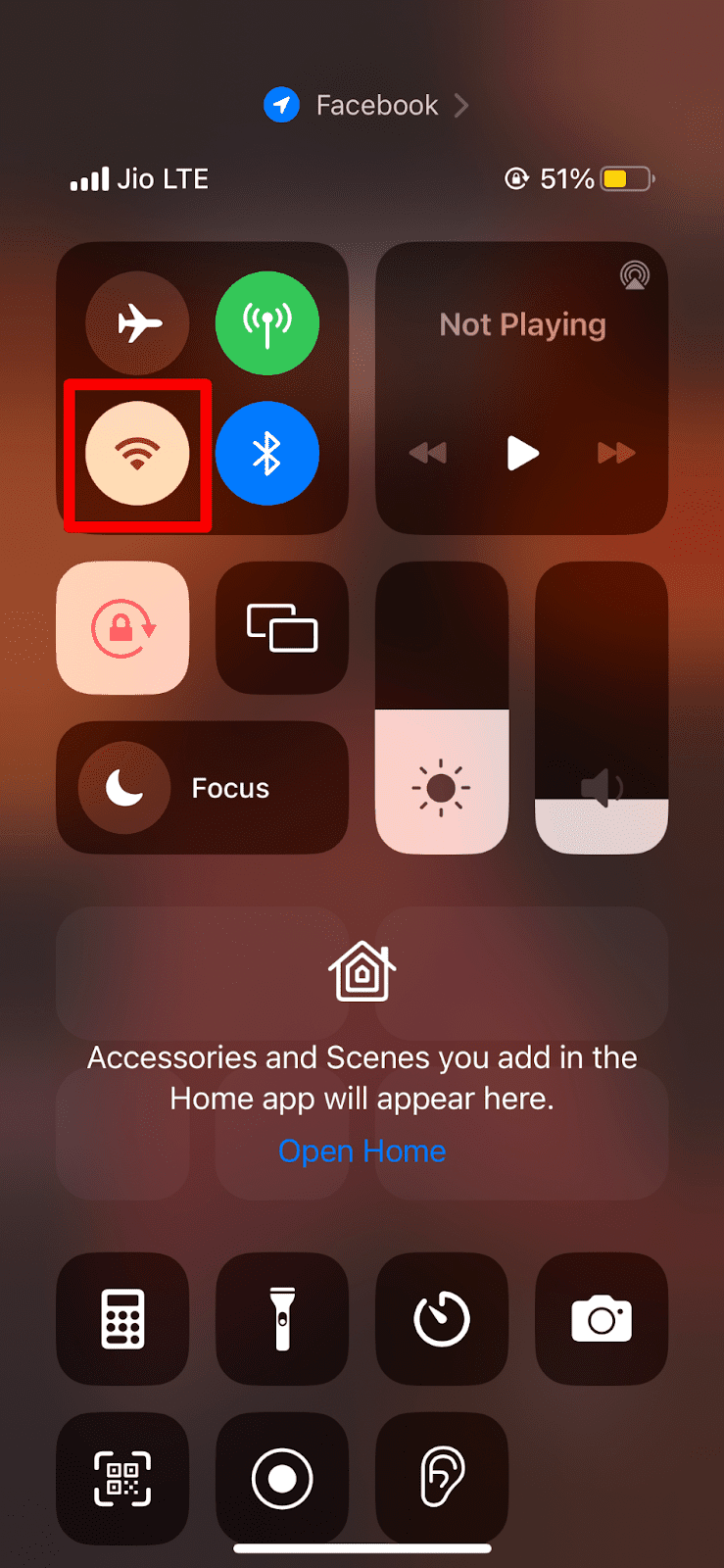The image size is (724, 1568).
Task: Launch the Calculator
Action: click(122, 1318)
